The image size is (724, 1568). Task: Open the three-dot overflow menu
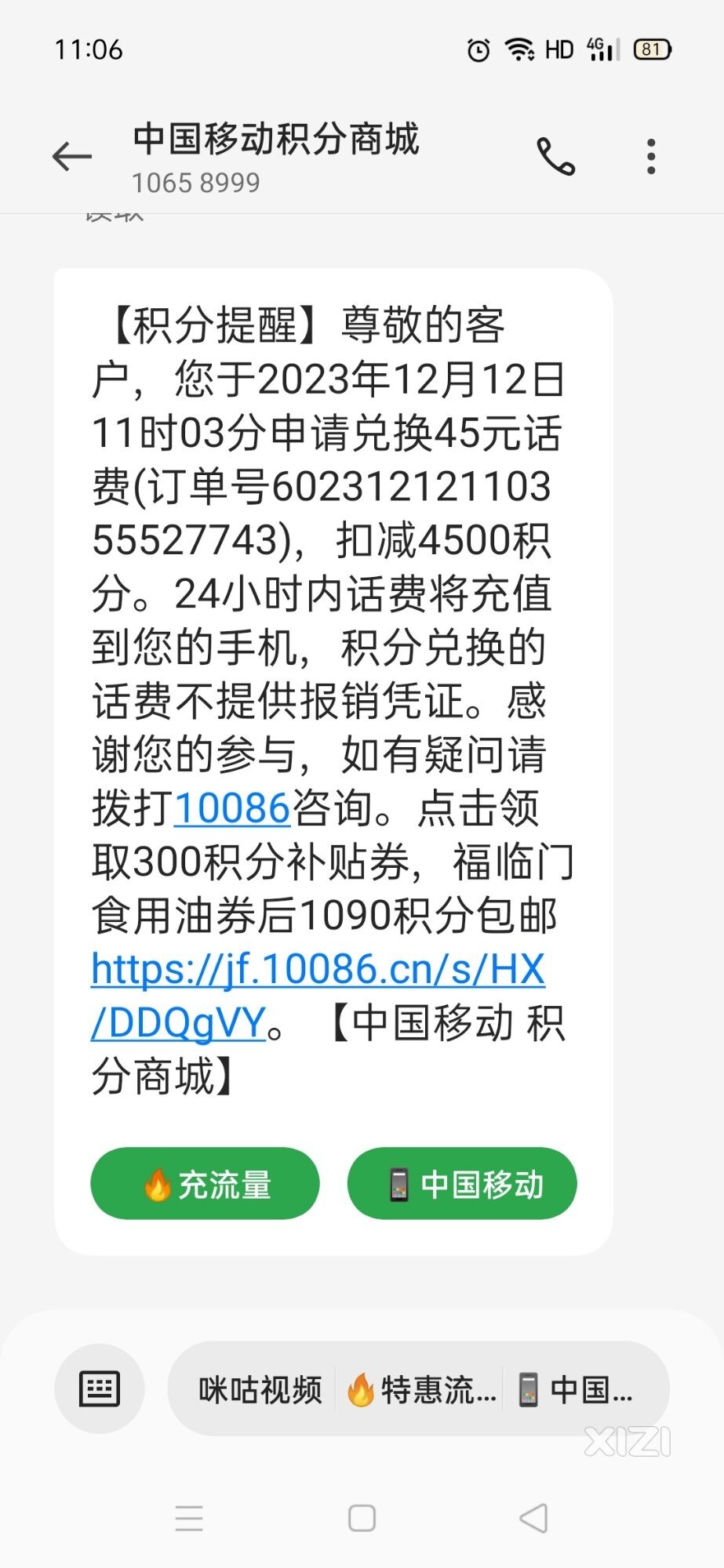click(651, 157)
